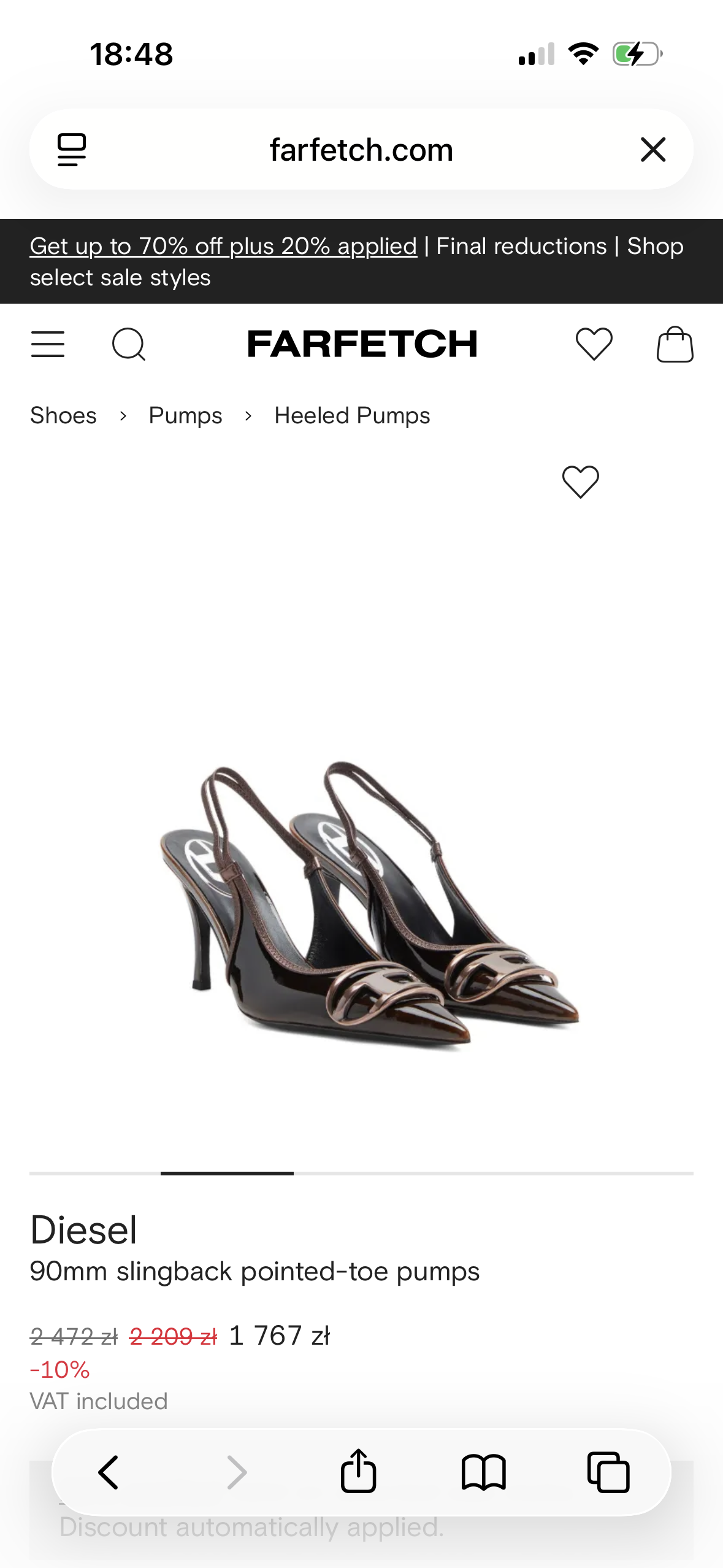Open the hamburger menu
The width and height of the screenshot is (723, 1568).
(48, 344)
